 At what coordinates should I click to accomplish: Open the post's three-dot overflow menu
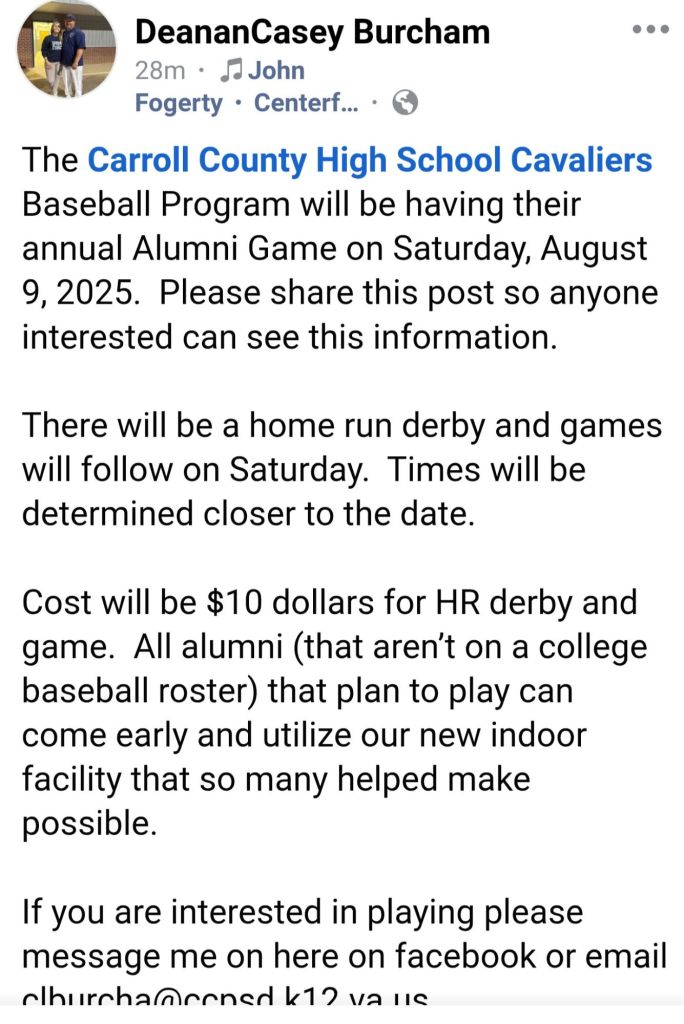[x=650, y=29]
